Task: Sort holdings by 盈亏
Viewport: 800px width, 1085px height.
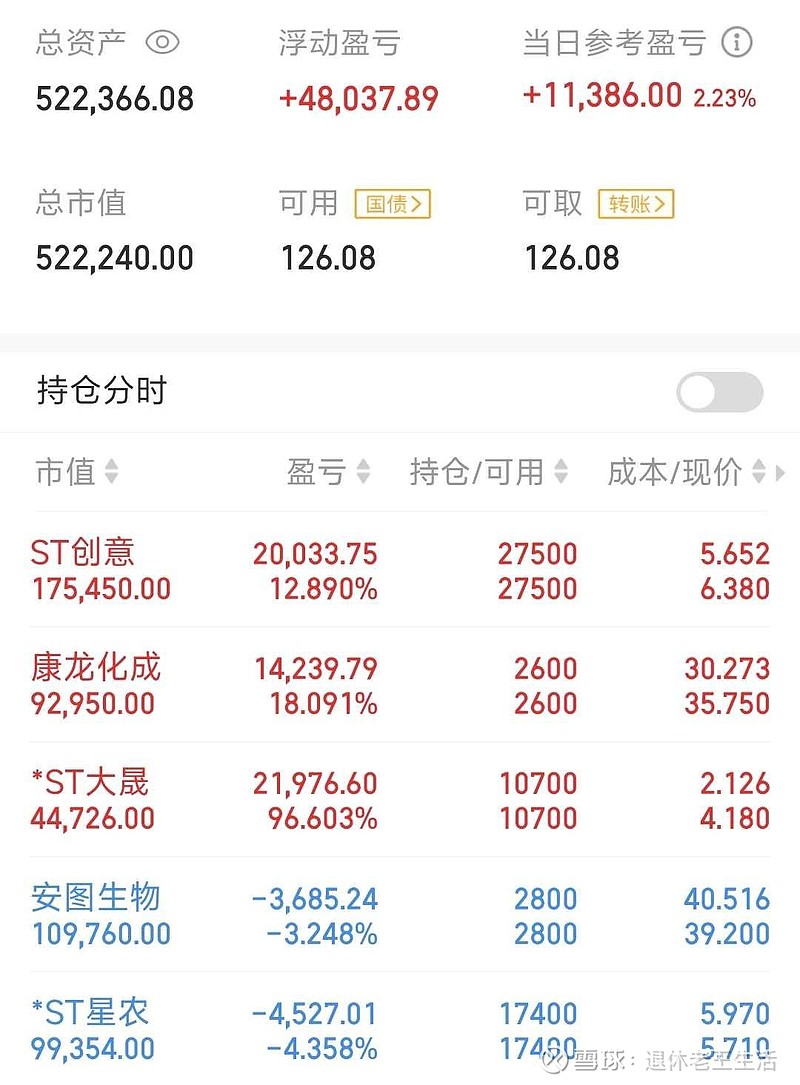Action: click(x=328, y=472)
